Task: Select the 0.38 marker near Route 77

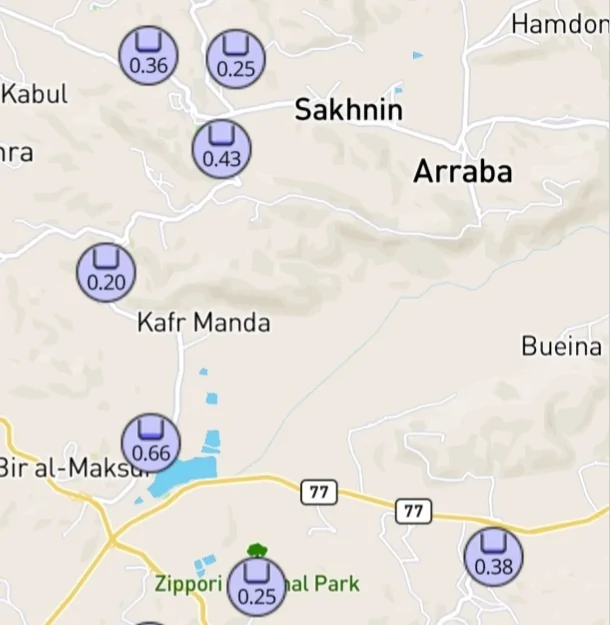Action: coord(493,557)
